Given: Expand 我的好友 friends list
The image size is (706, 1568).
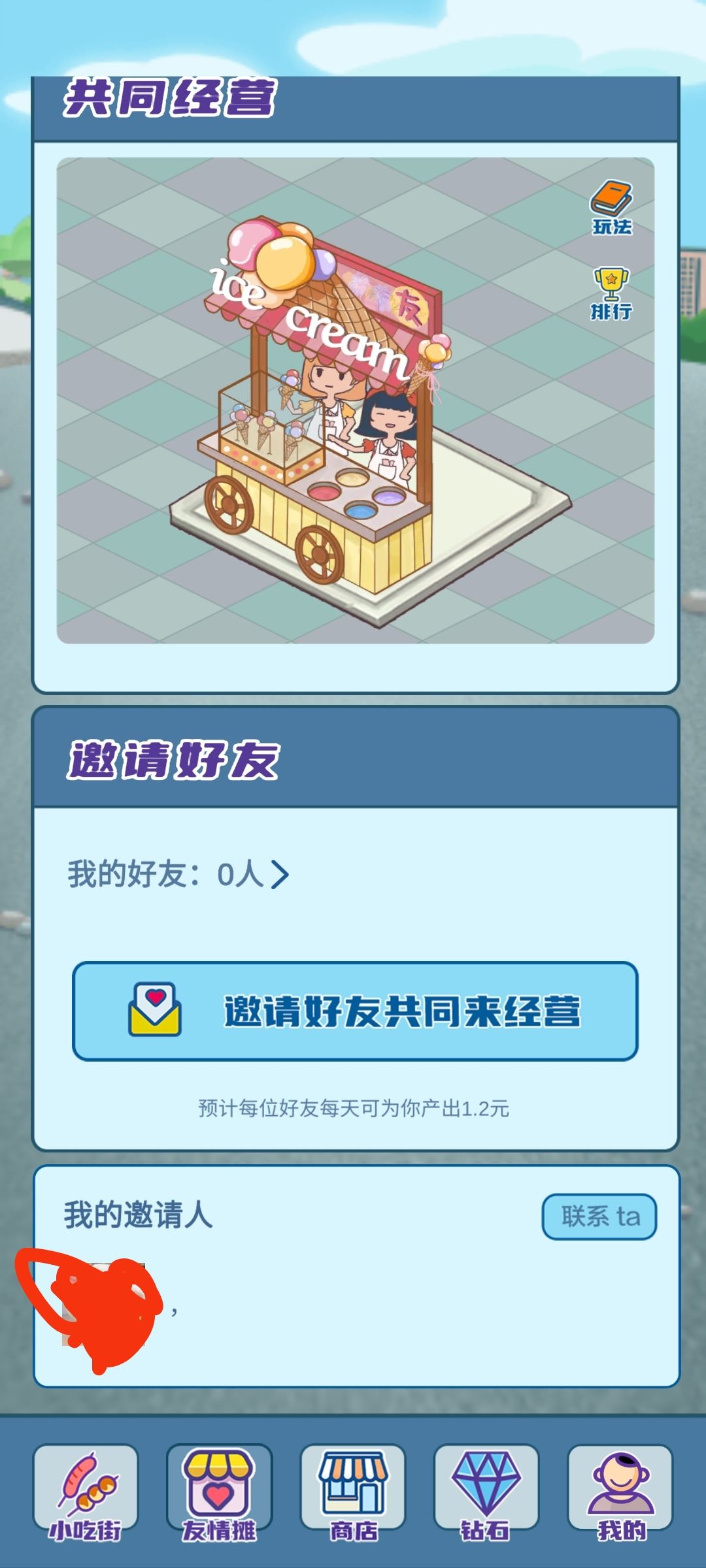Looking at the screenshot, I should tap(178, 874).
